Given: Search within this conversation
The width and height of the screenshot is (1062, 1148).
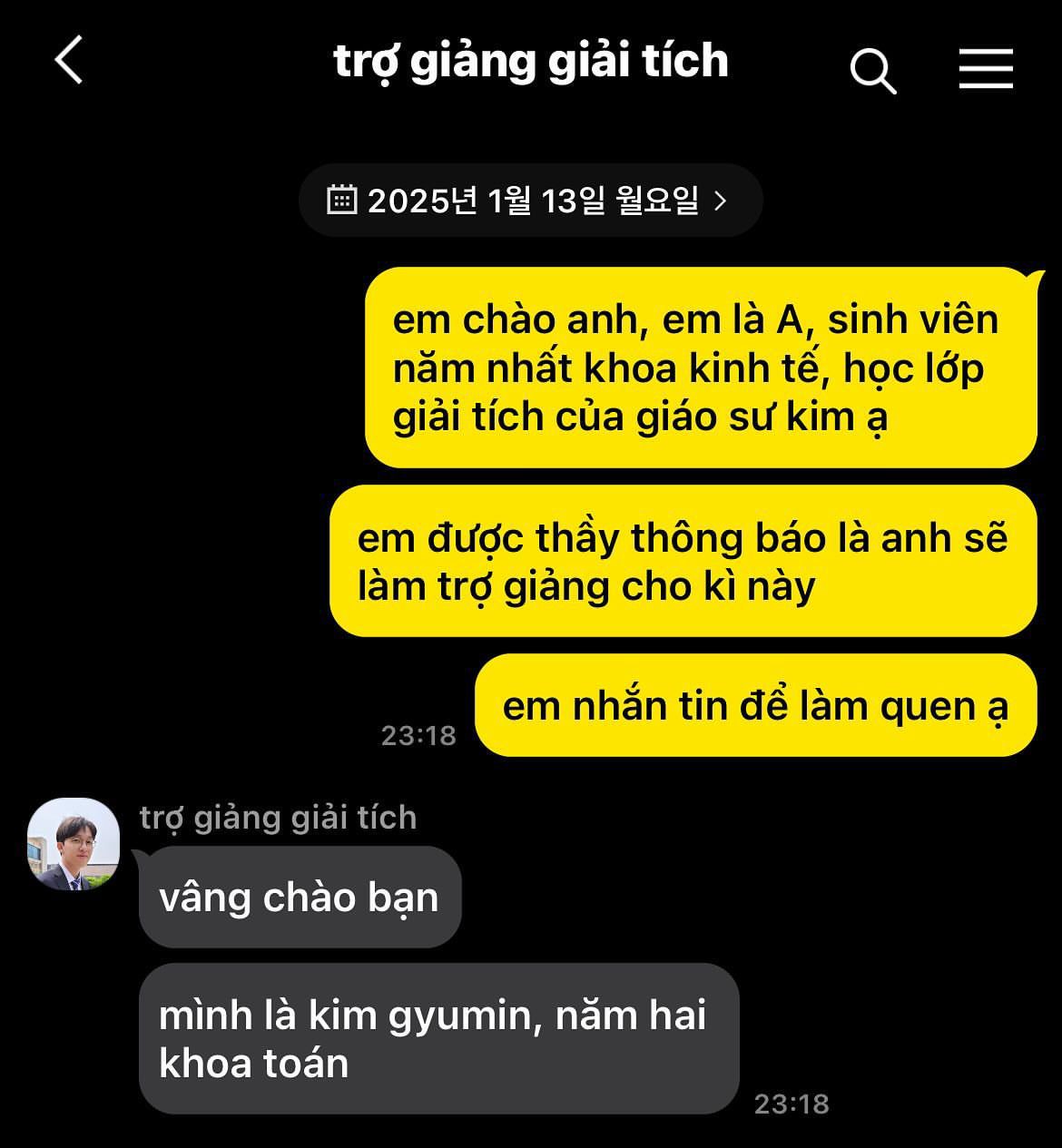Looking at the screenshot, I should (x=872, y=70).
